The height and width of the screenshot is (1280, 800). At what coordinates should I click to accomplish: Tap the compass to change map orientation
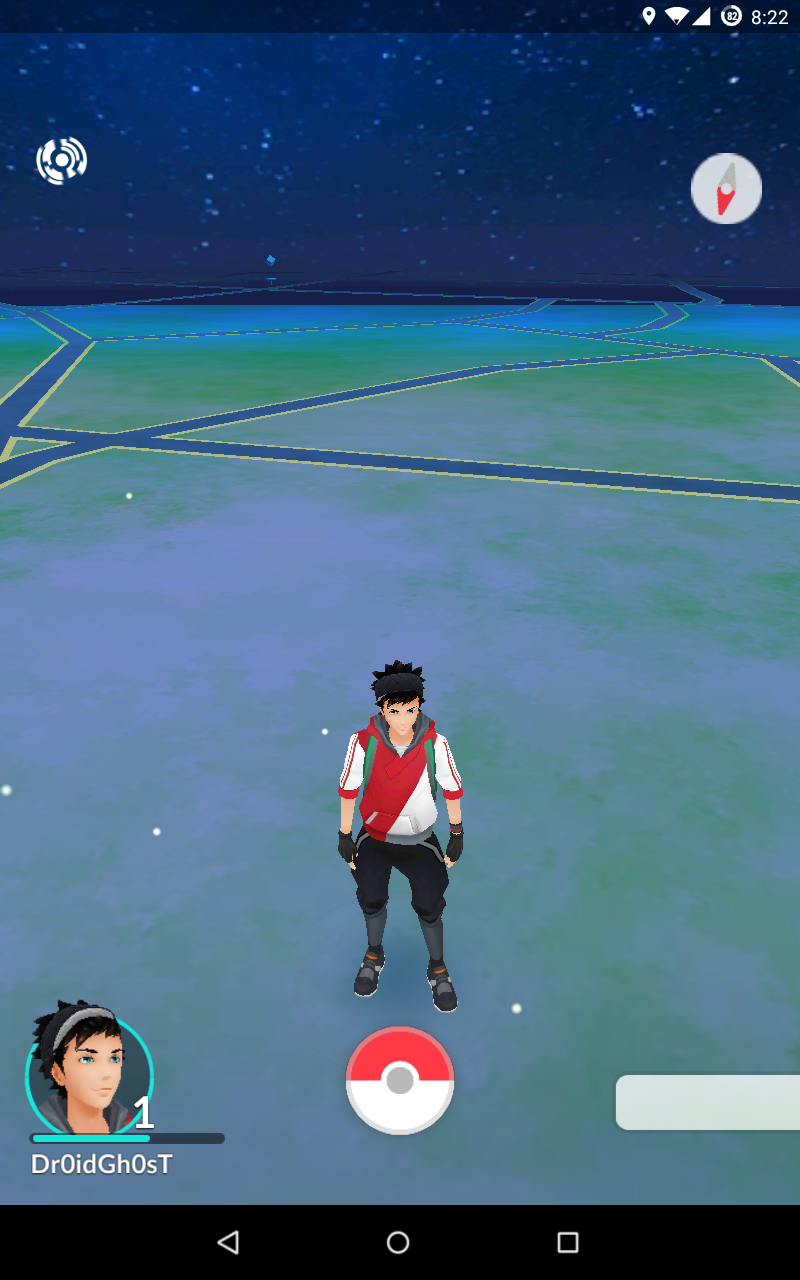point(726,188)
